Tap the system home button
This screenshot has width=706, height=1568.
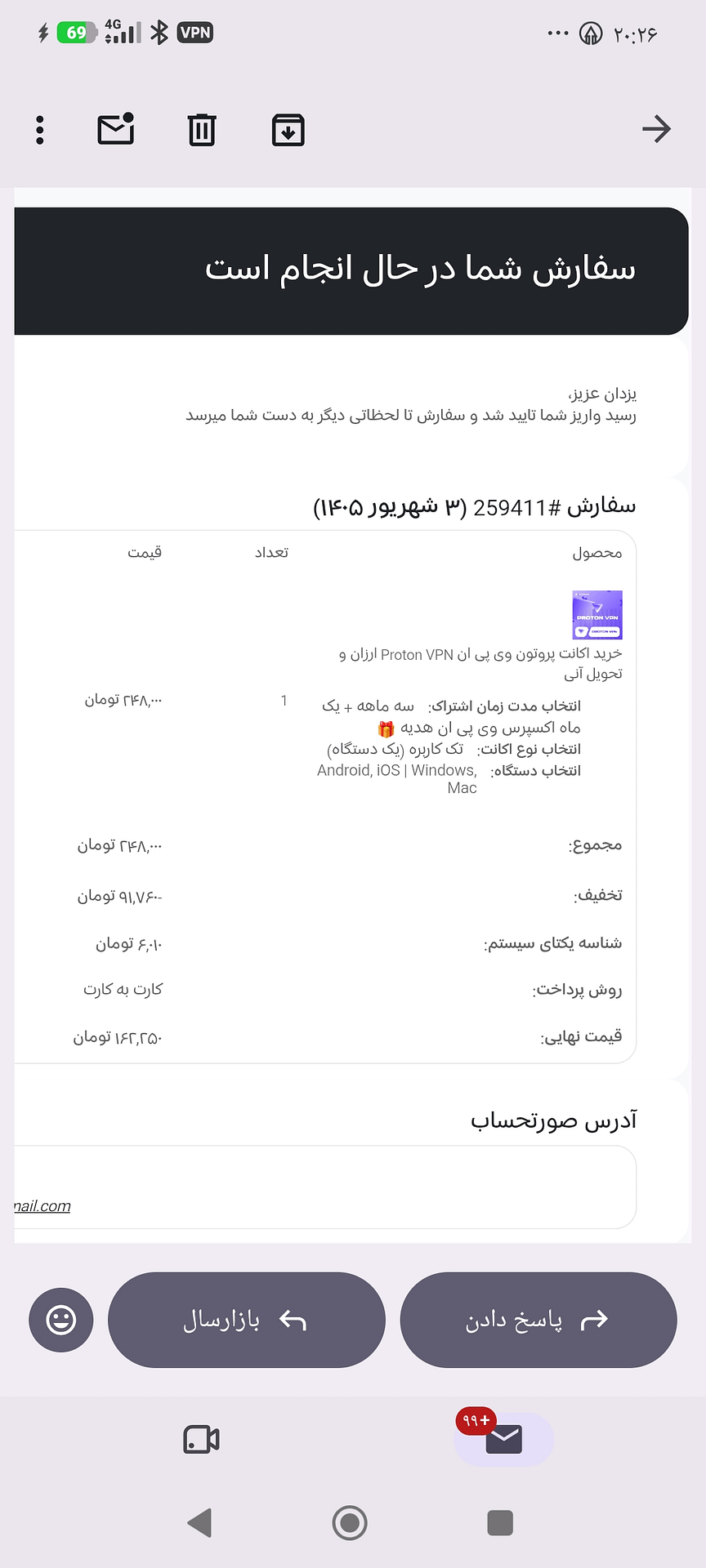350,1523
